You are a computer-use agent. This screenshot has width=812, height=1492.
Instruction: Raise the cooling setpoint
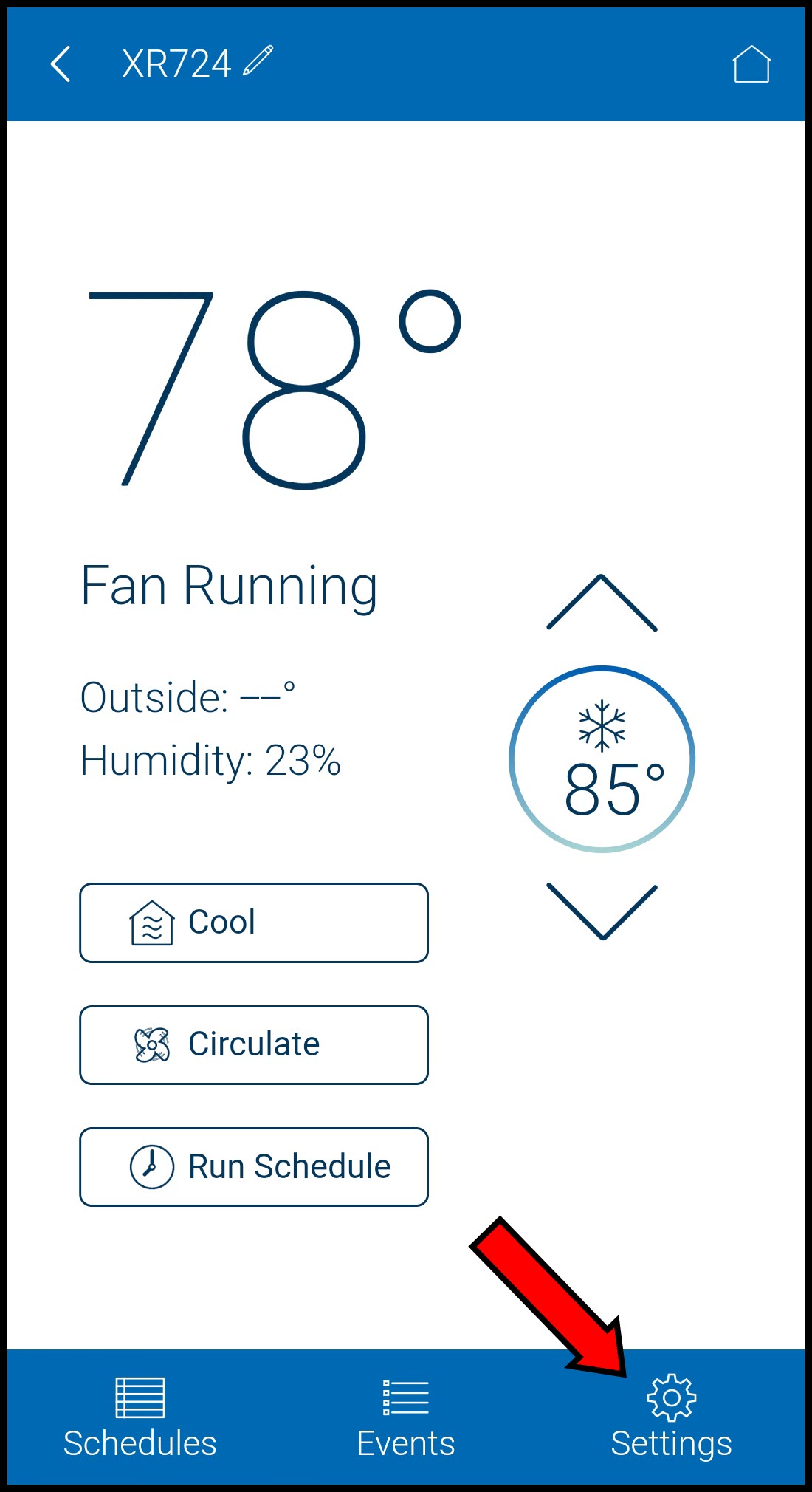click(x=602, y=603)
